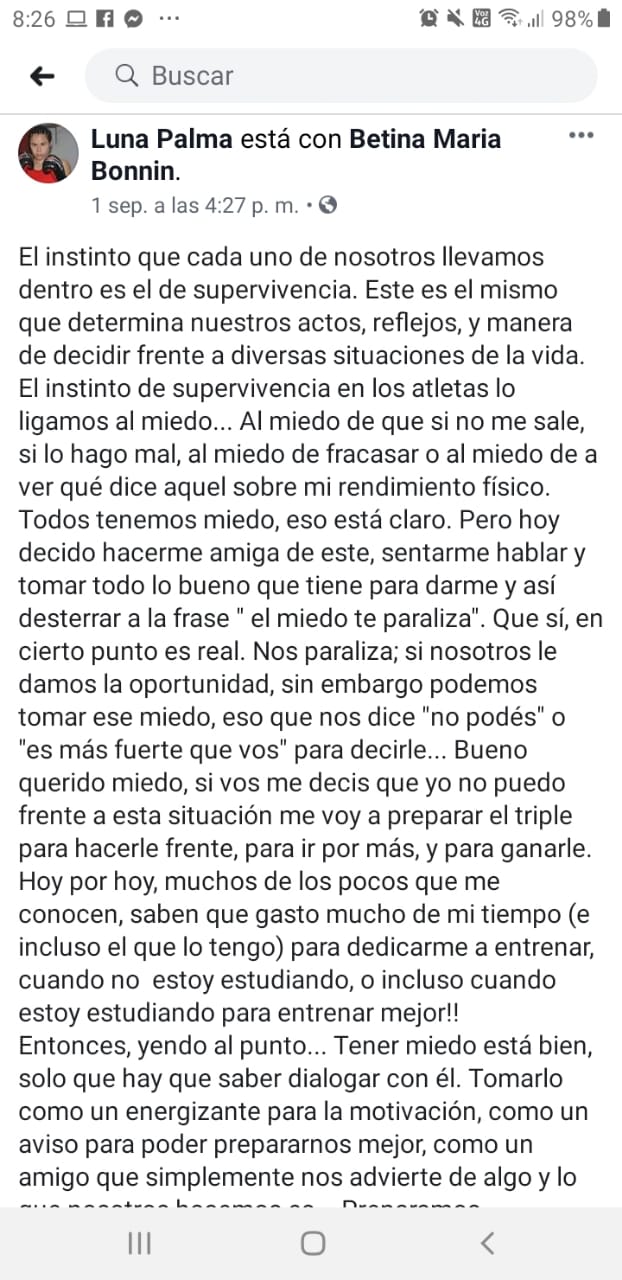Open the post's three-dot options menu
The width and height of the screenshot is (622, 1280).
click(x=581, y=136)
